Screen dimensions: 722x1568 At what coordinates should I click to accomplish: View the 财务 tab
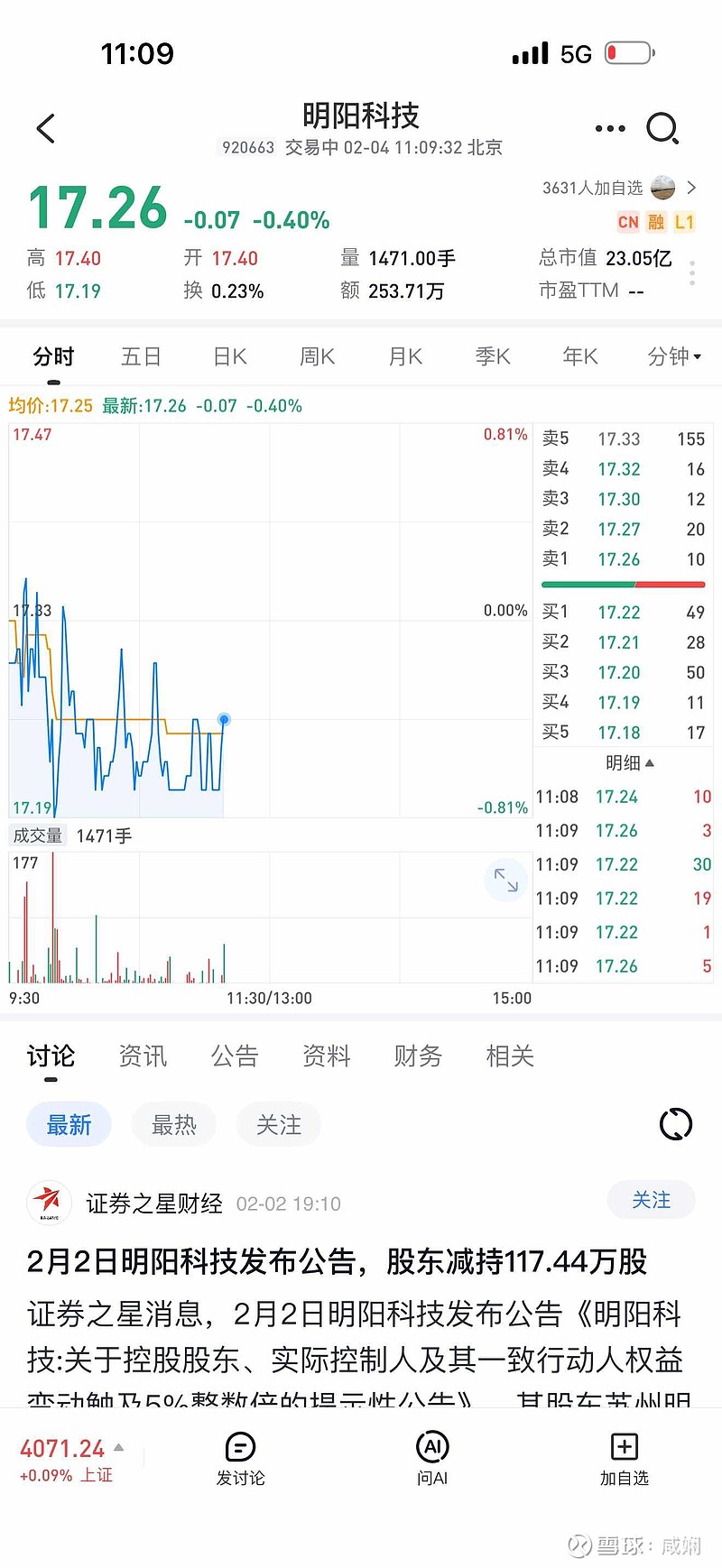[418, 1056]
